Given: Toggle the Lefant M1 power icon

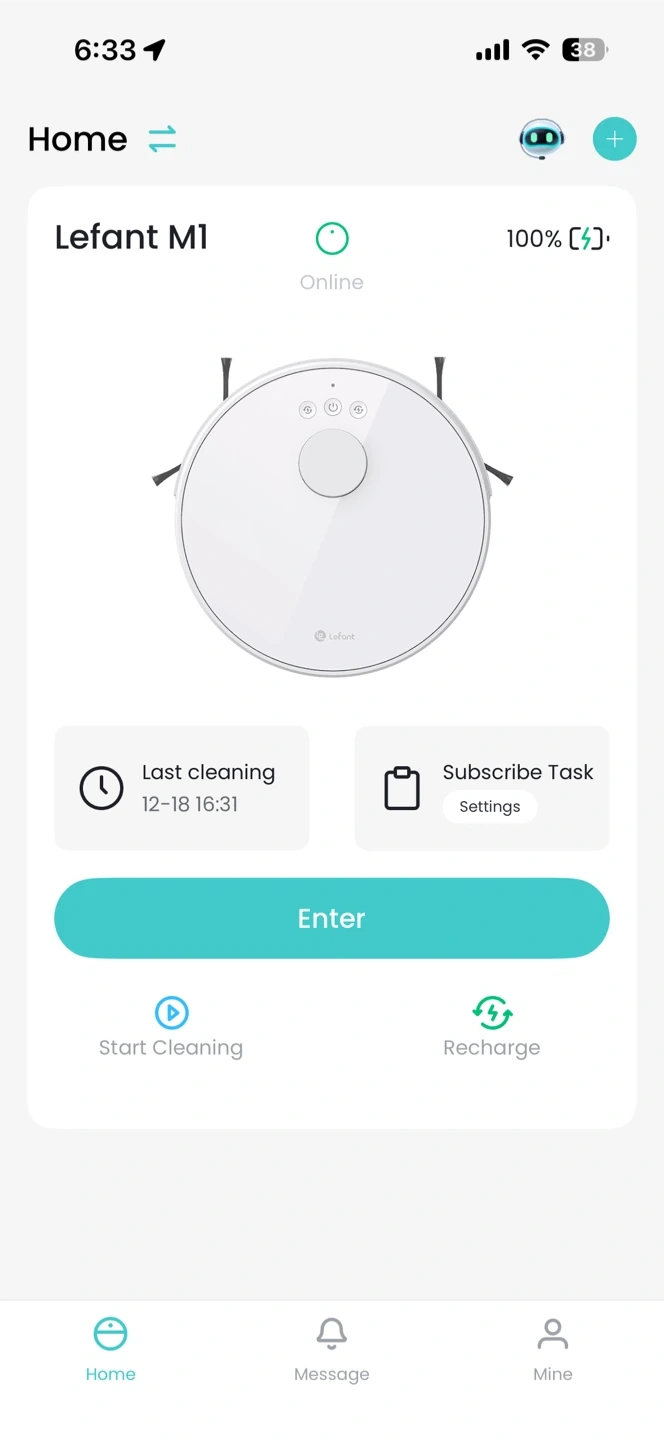Looking at the screenshot, I should pos(332,238).
